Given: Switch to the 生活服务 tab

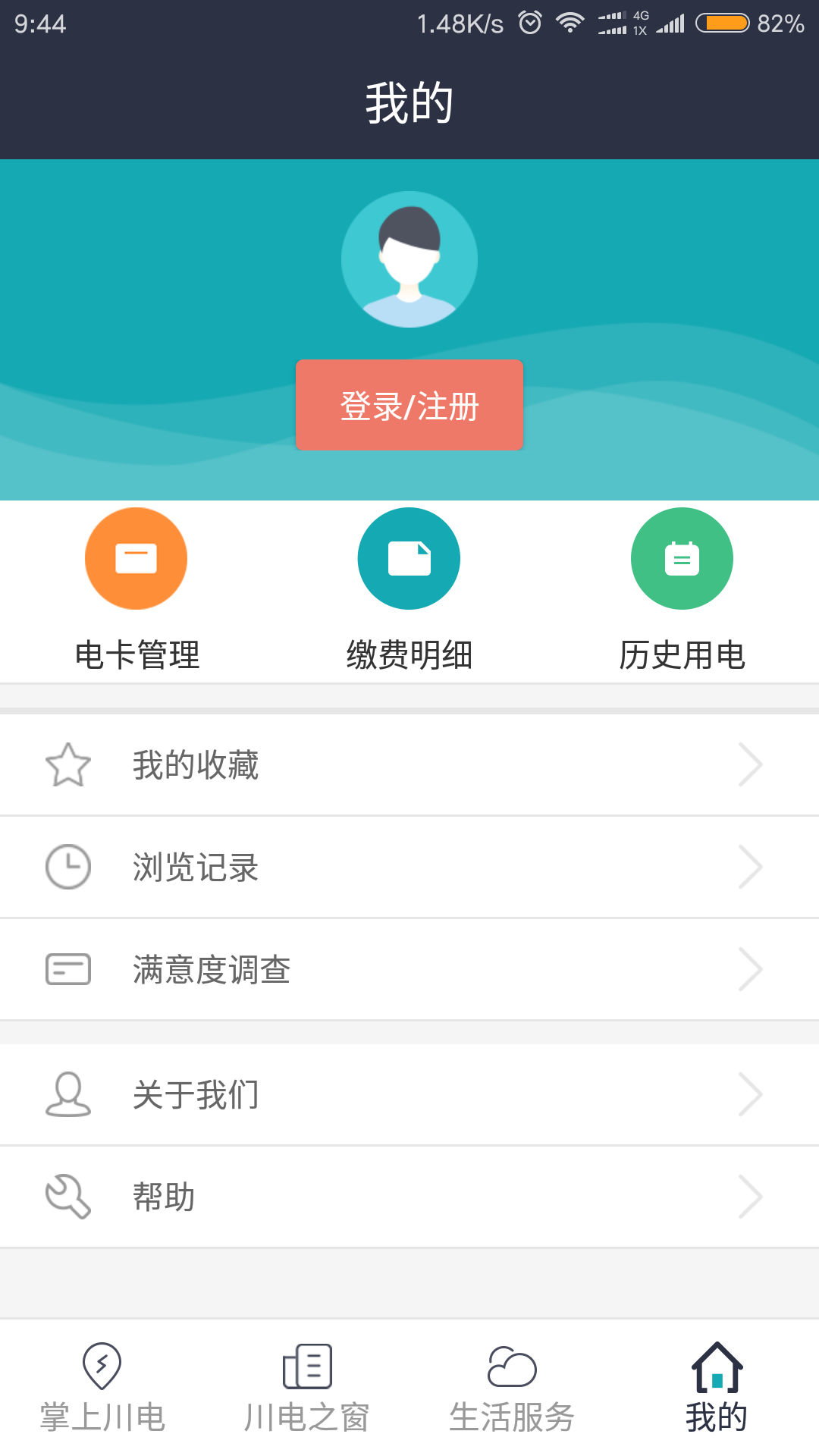Looking at the screenshot, I should click(512, 1388).
